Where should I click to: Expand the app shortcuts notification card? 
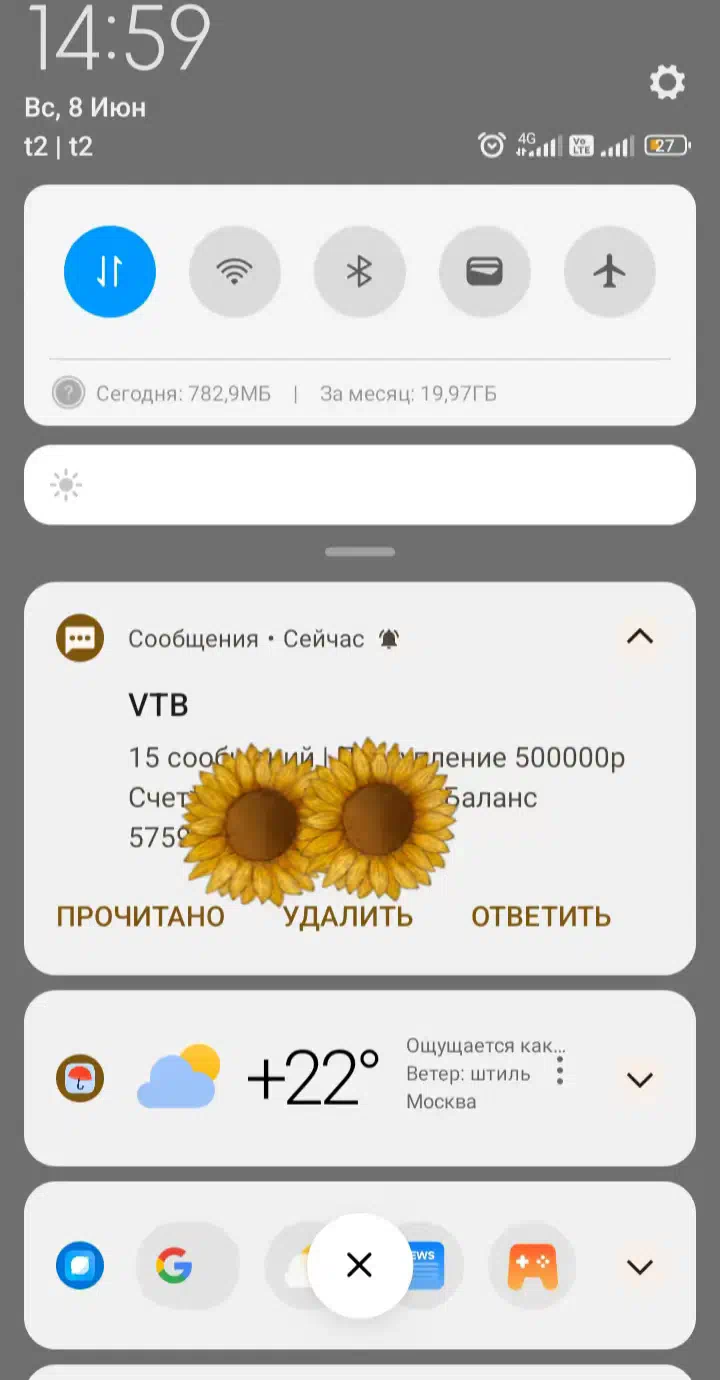pyautogui.click(x=640, y=1266)
